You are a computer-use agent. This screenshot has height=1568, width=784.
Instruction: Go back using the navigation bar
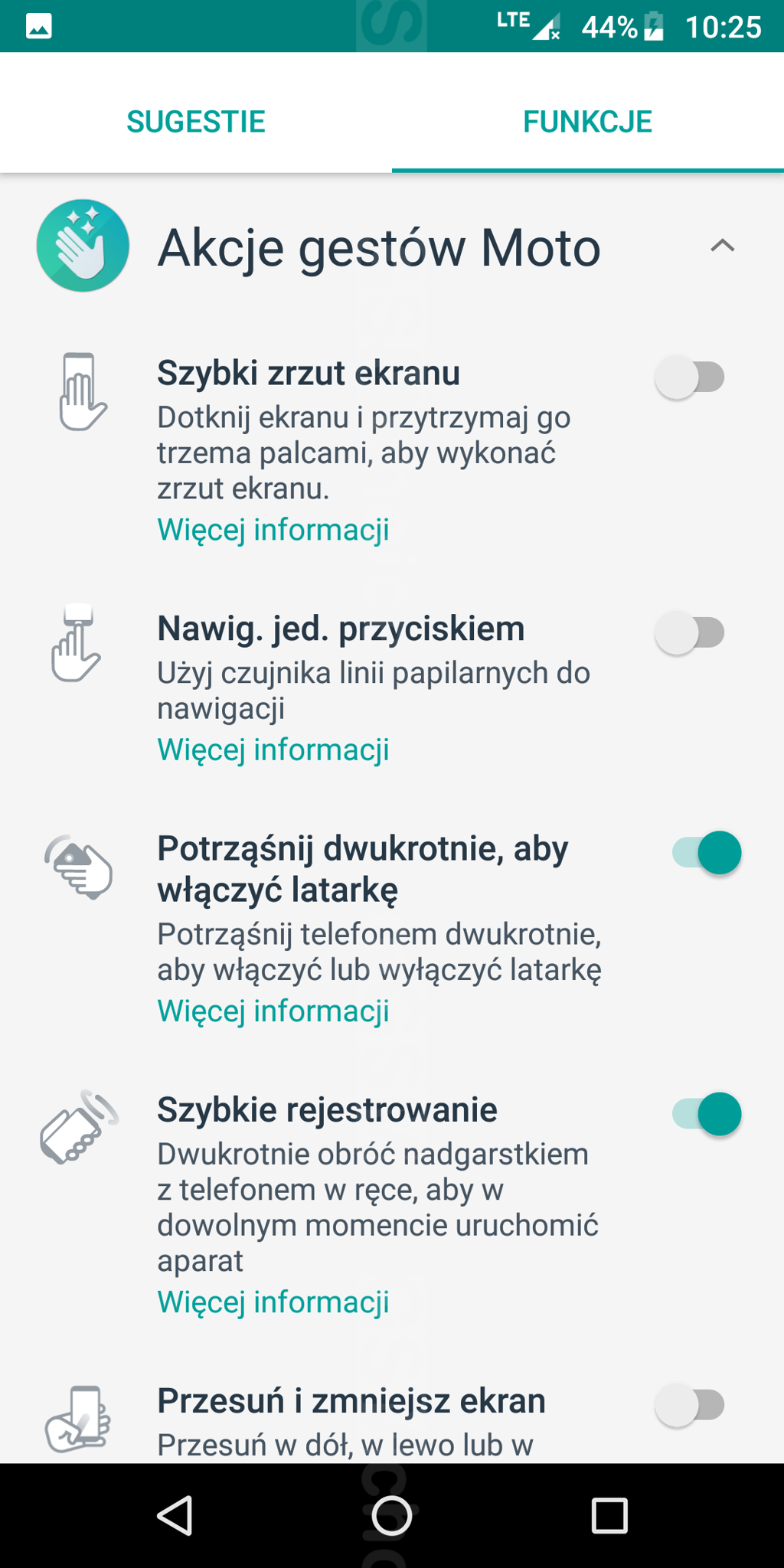point(175,1516)
